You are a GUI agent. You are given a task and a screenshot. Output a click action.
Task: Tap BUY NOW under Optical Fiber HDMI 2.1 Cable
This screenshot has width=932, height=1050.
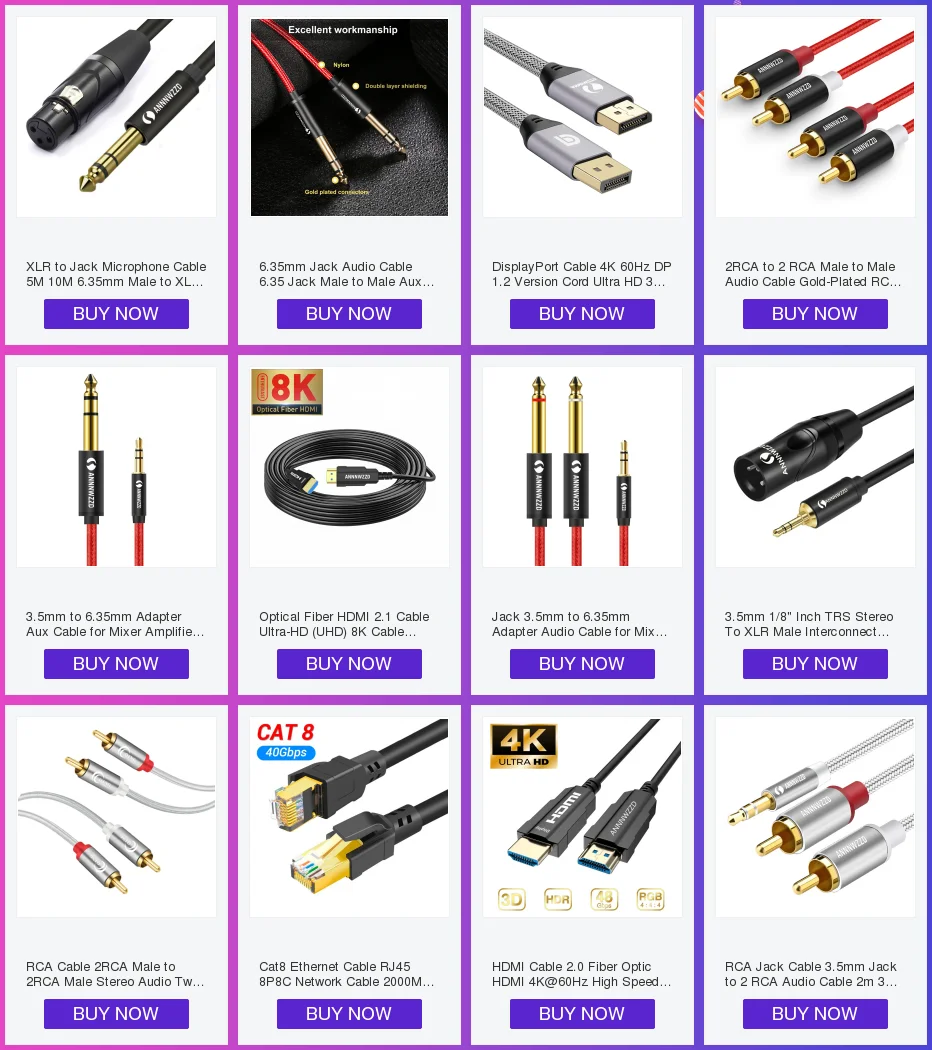[350, 664]
